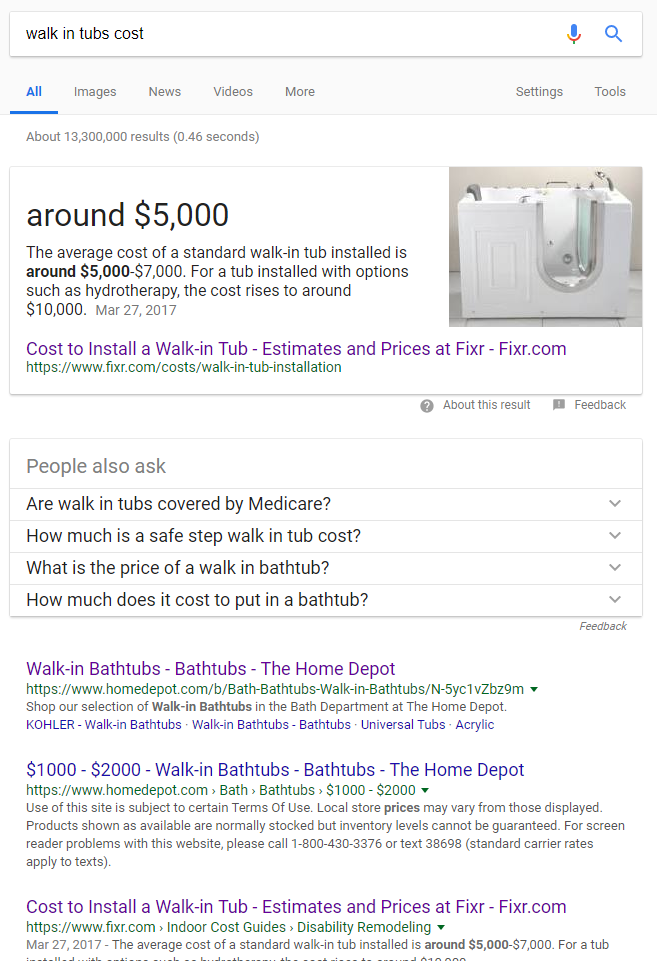Tap the search box with 'walk in tubs cost'
This screenshot has width=657, height=961.
pos(280,34)
